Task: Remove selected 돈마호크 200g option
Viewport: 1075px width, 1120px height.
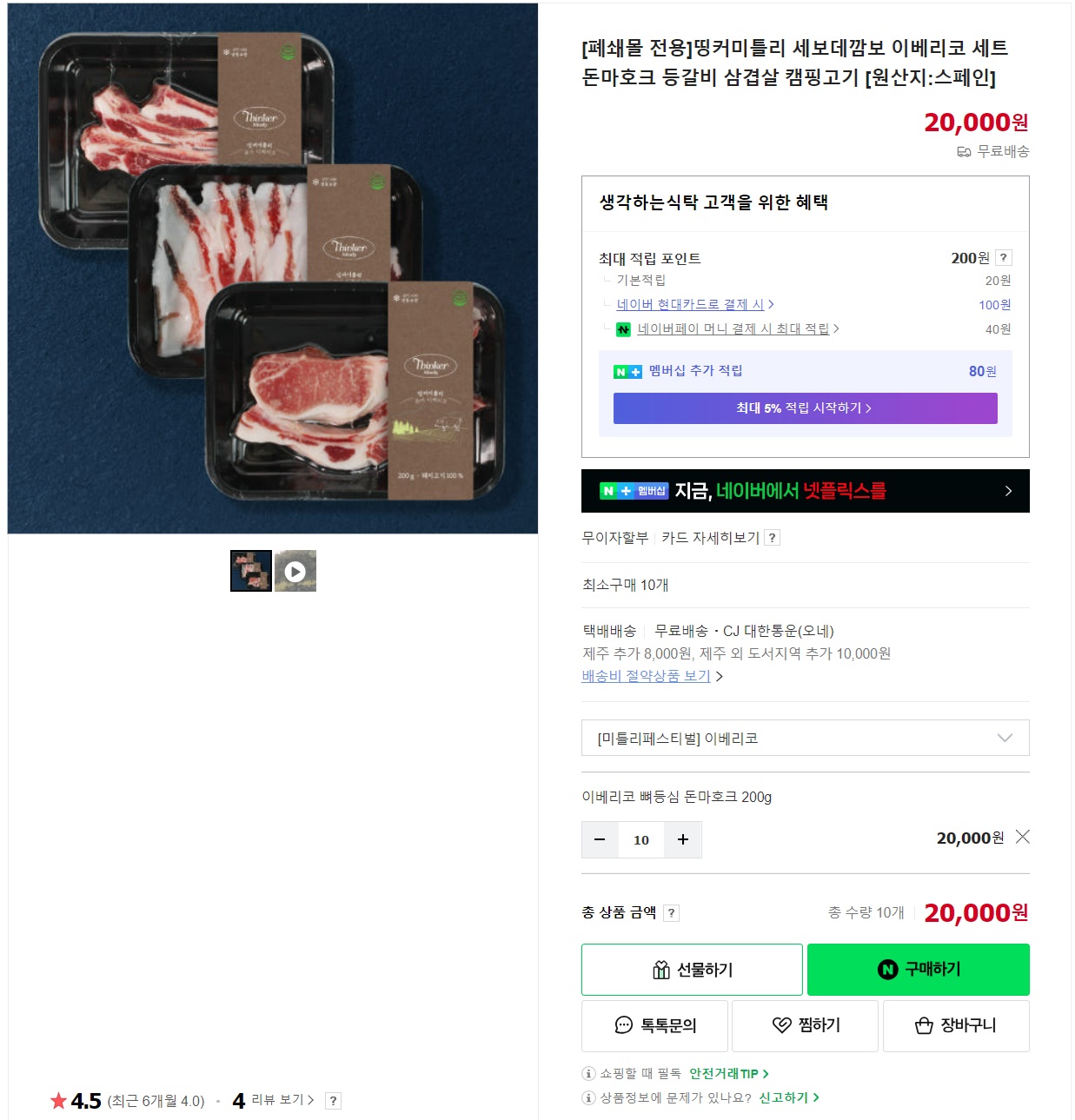Action: [1023, 837]
